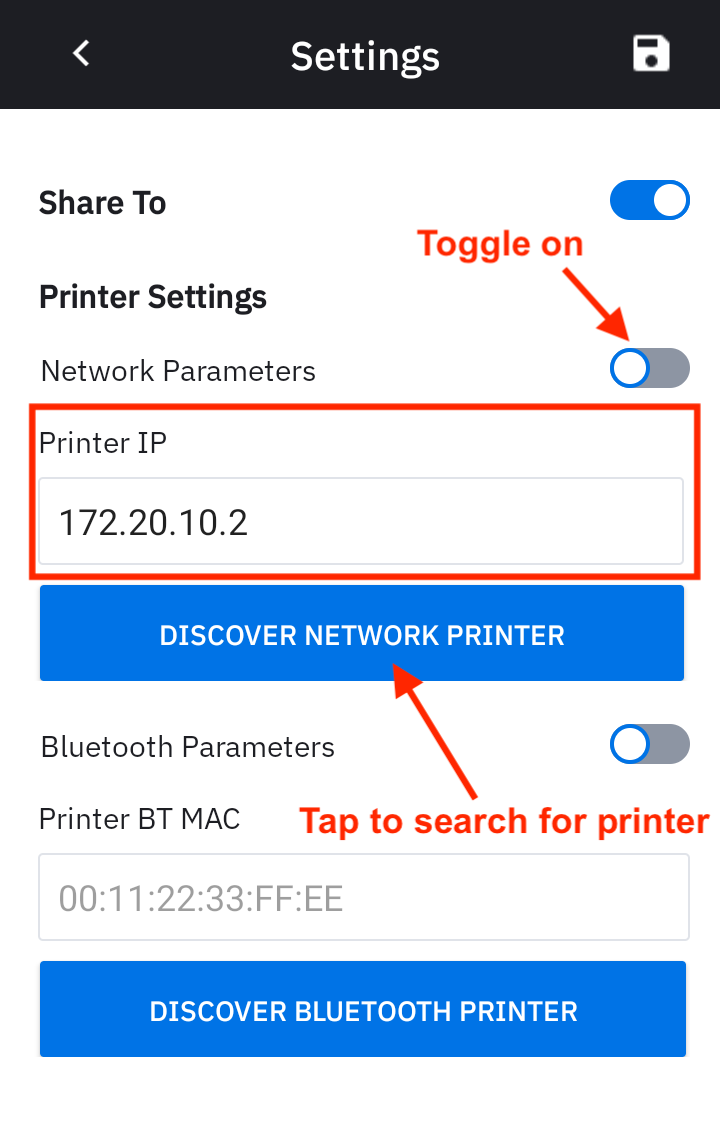Tap Discover Network Printer button
Viewport: 720px width, 1146px height.
(x=361, y=634)
